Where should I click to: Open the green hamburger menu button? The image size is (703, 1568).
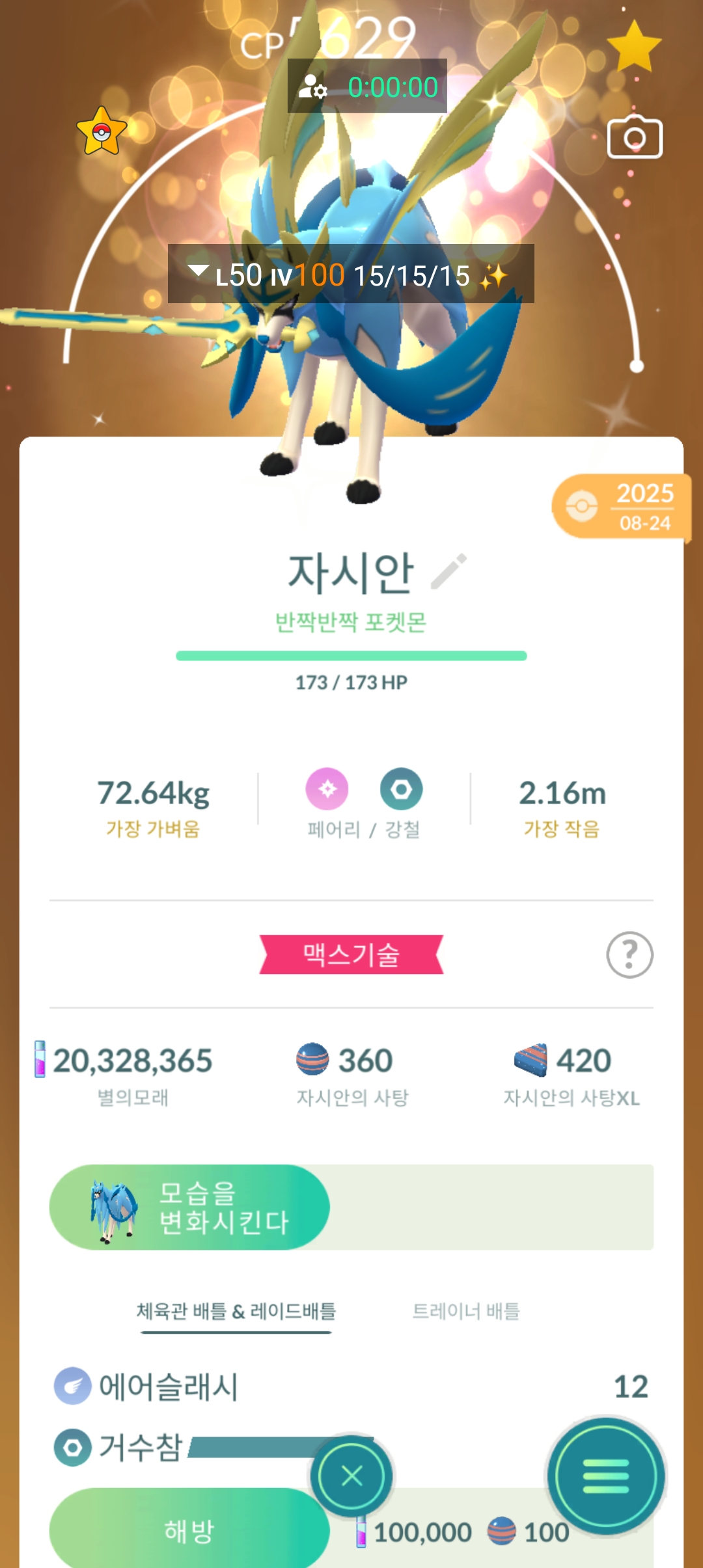[606, 1476]
